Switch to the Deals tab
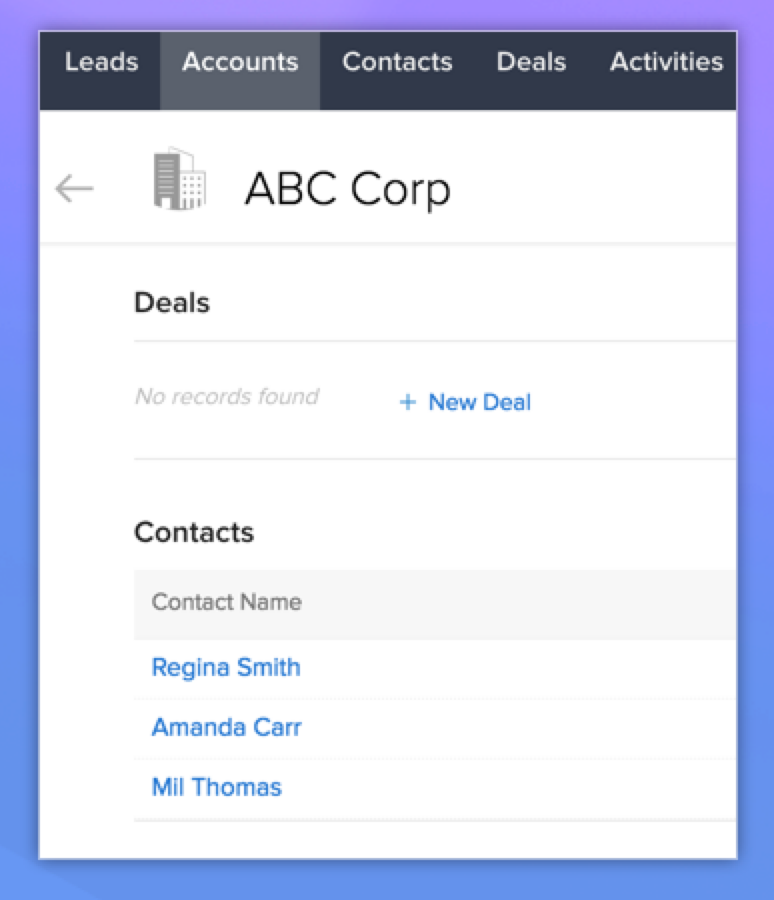 (x=531, y=62)
